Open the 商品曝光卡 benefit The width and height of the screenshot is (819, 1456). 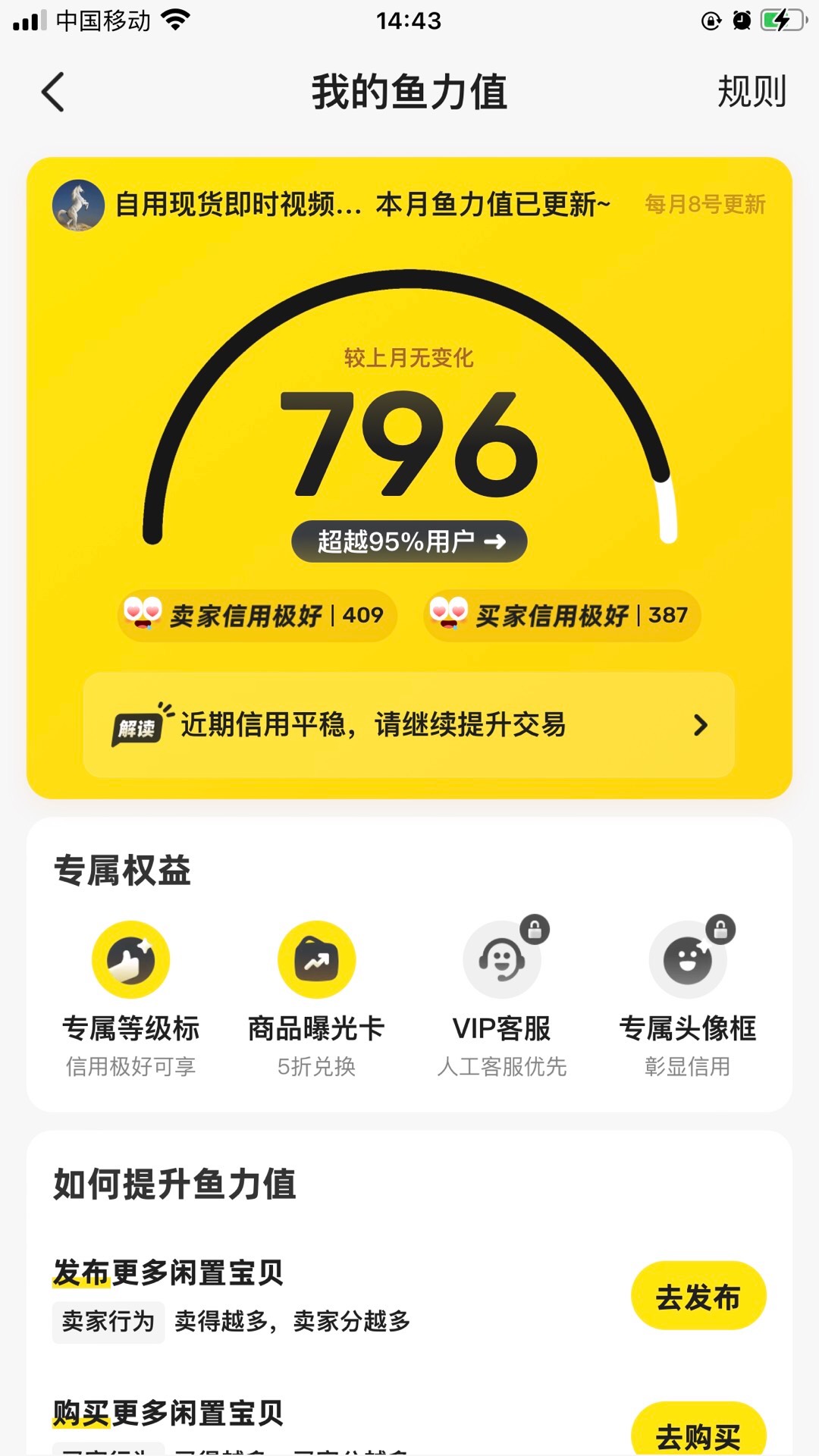click(316, 993)
